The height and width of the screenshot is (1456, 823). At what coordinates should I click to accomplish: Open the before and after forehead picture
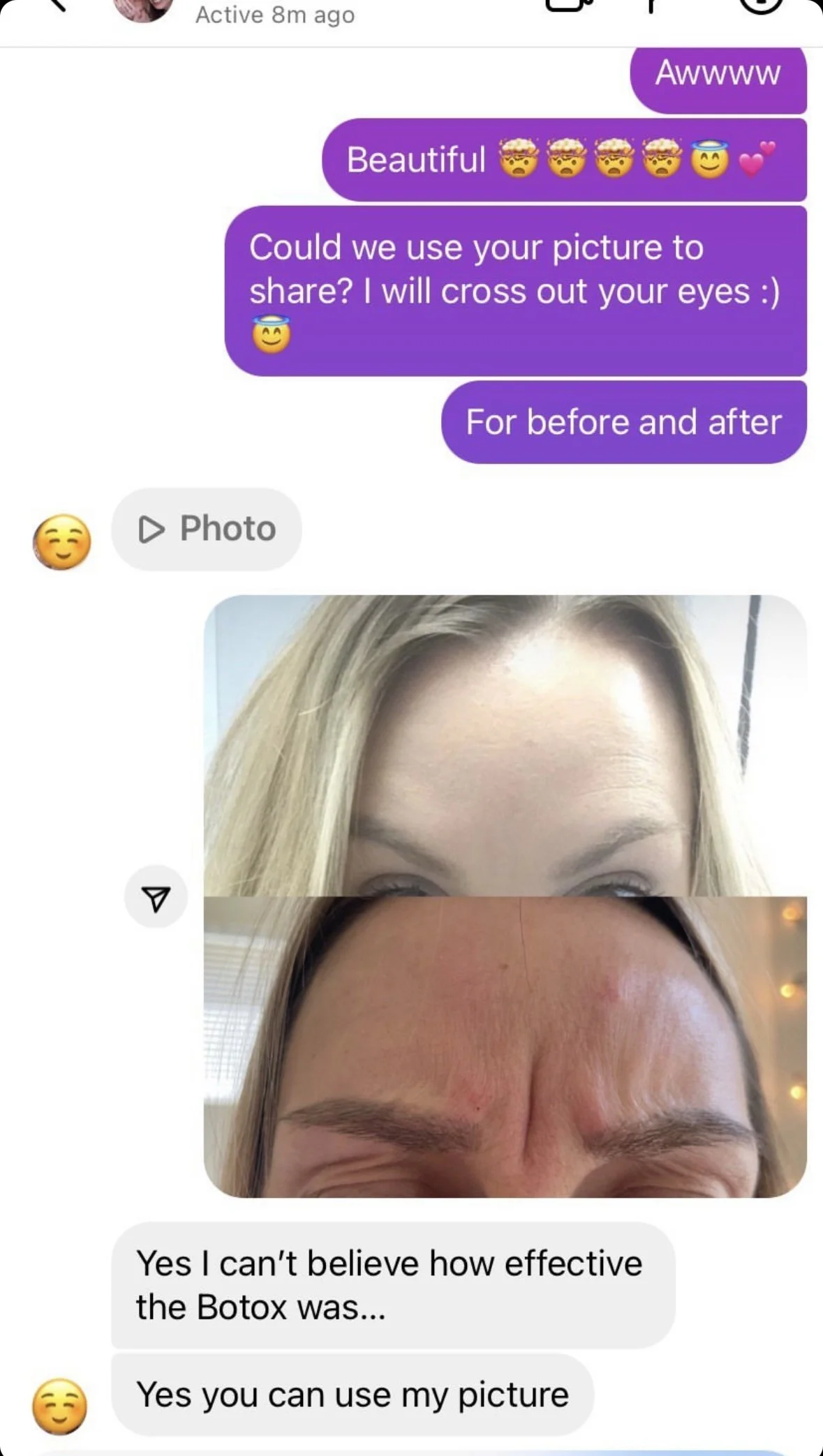[505, 896]
